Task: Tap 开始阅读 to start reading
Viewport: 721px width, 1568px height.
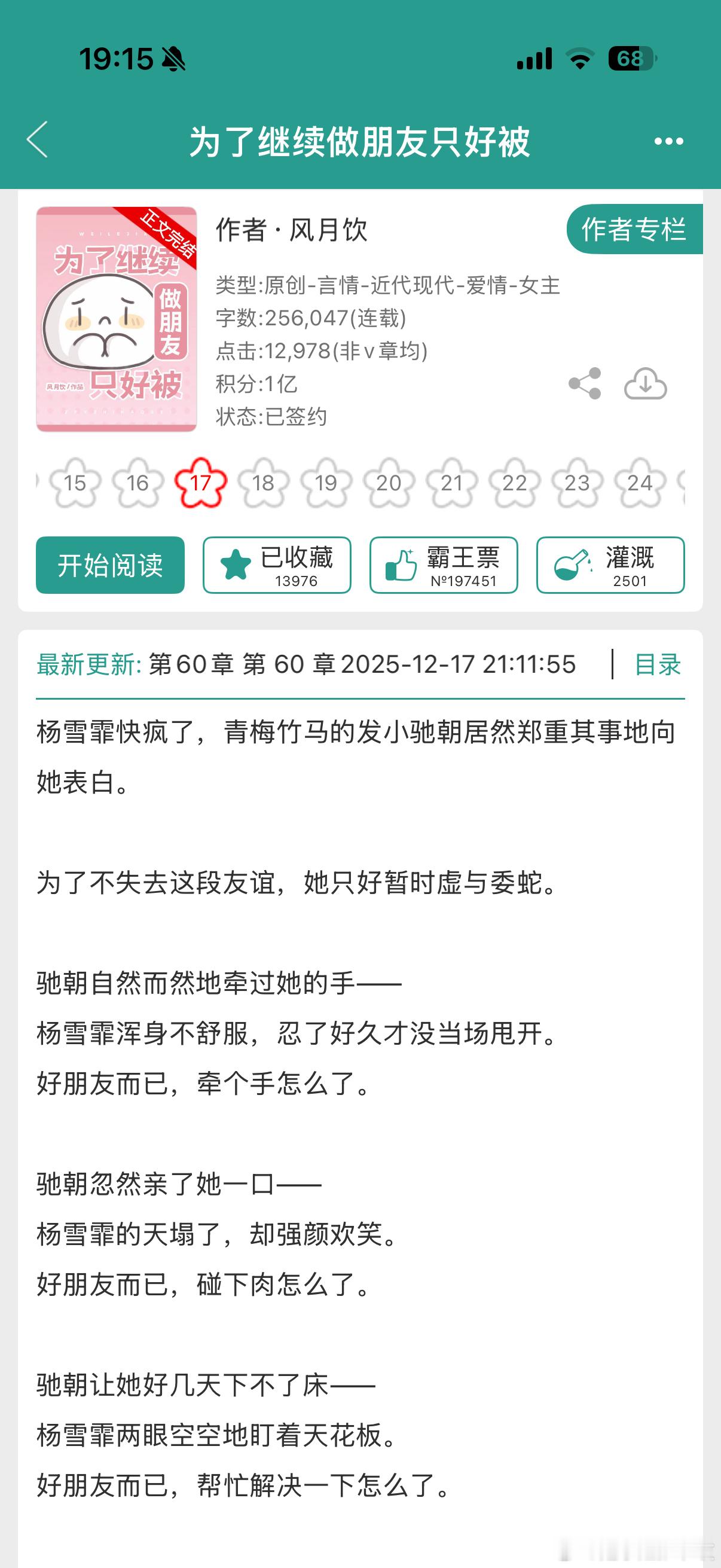Action: [110, 565]
